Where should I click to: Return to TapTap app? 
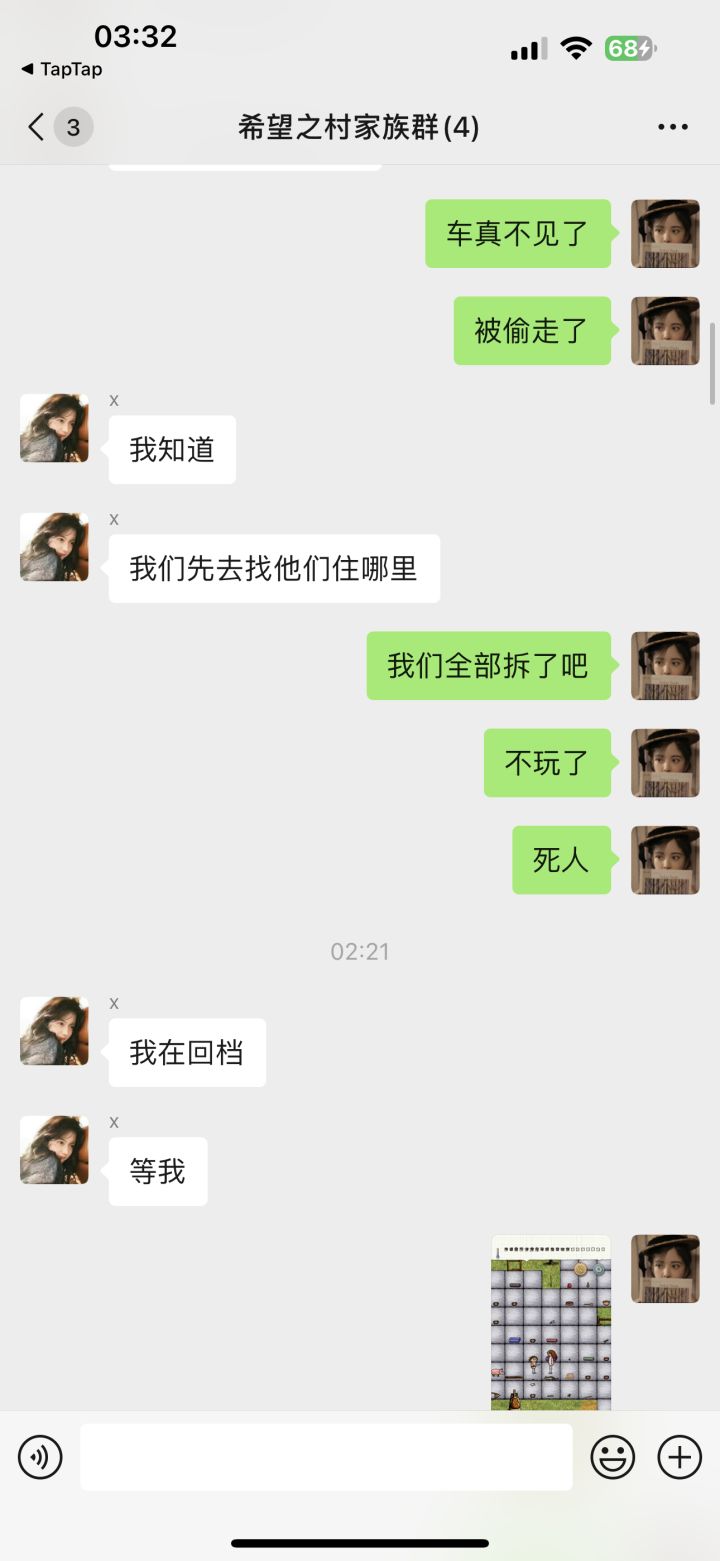[x=62, y=69]
